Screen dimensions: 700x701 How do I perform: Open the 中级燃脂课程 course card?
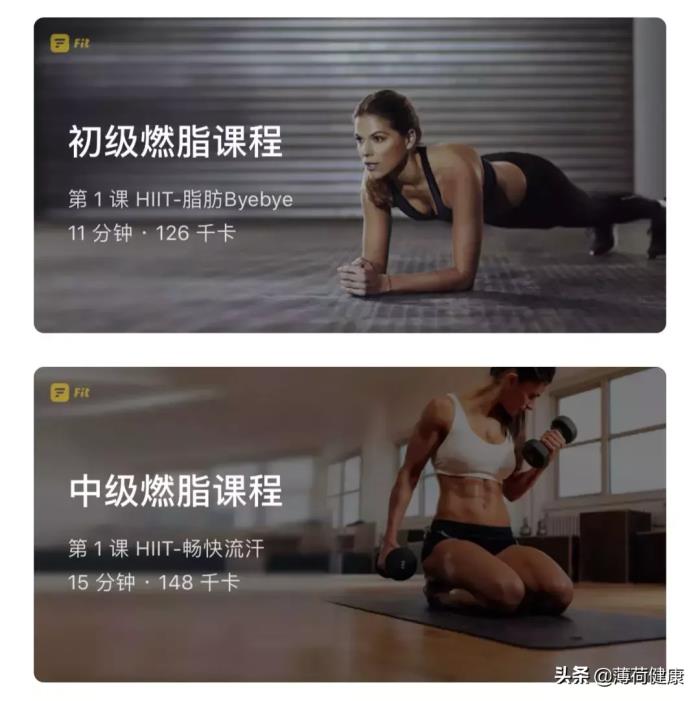click(x=349, y=524)
